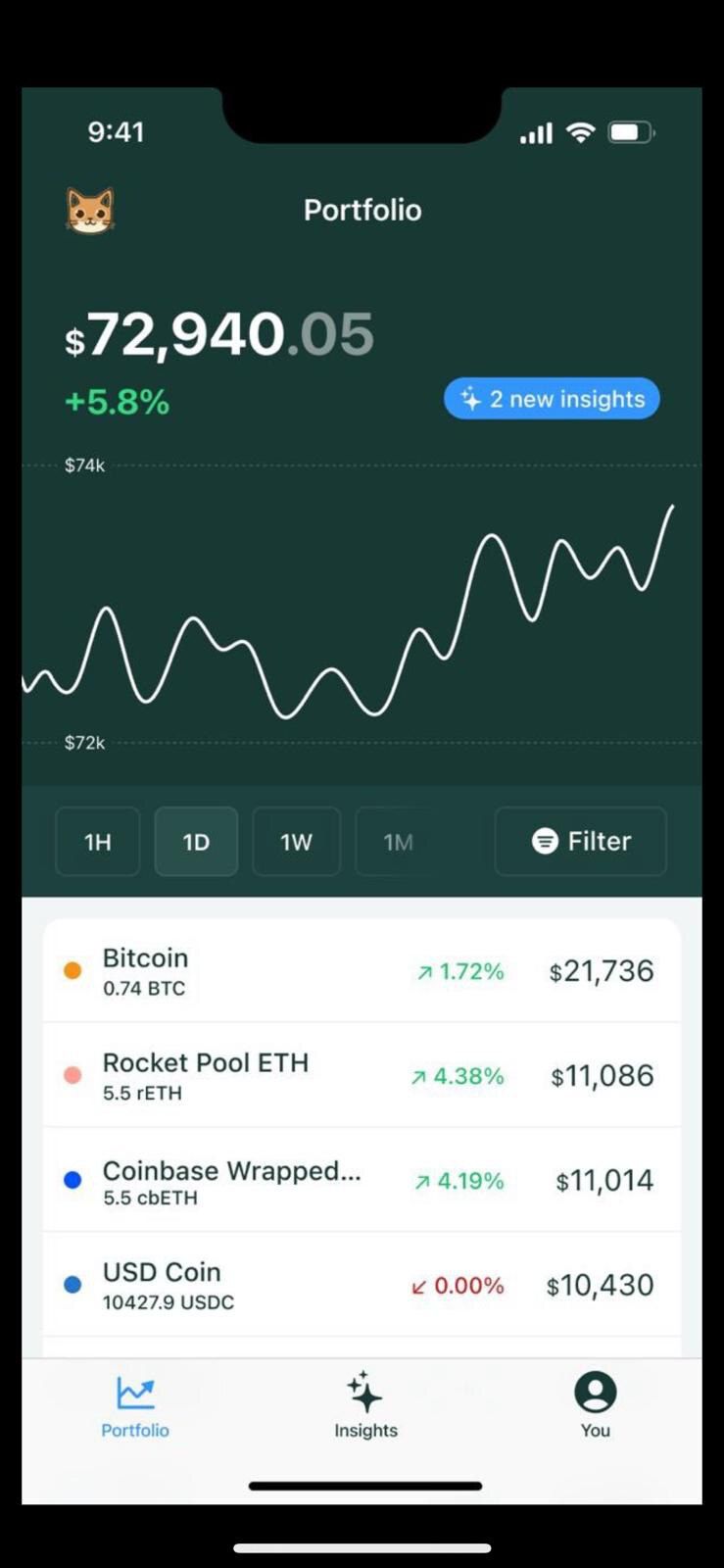Switch chart to 1W range
The width and height of the screenshot is (724, 1568).
pyautogui.click(x=296, y=842)
